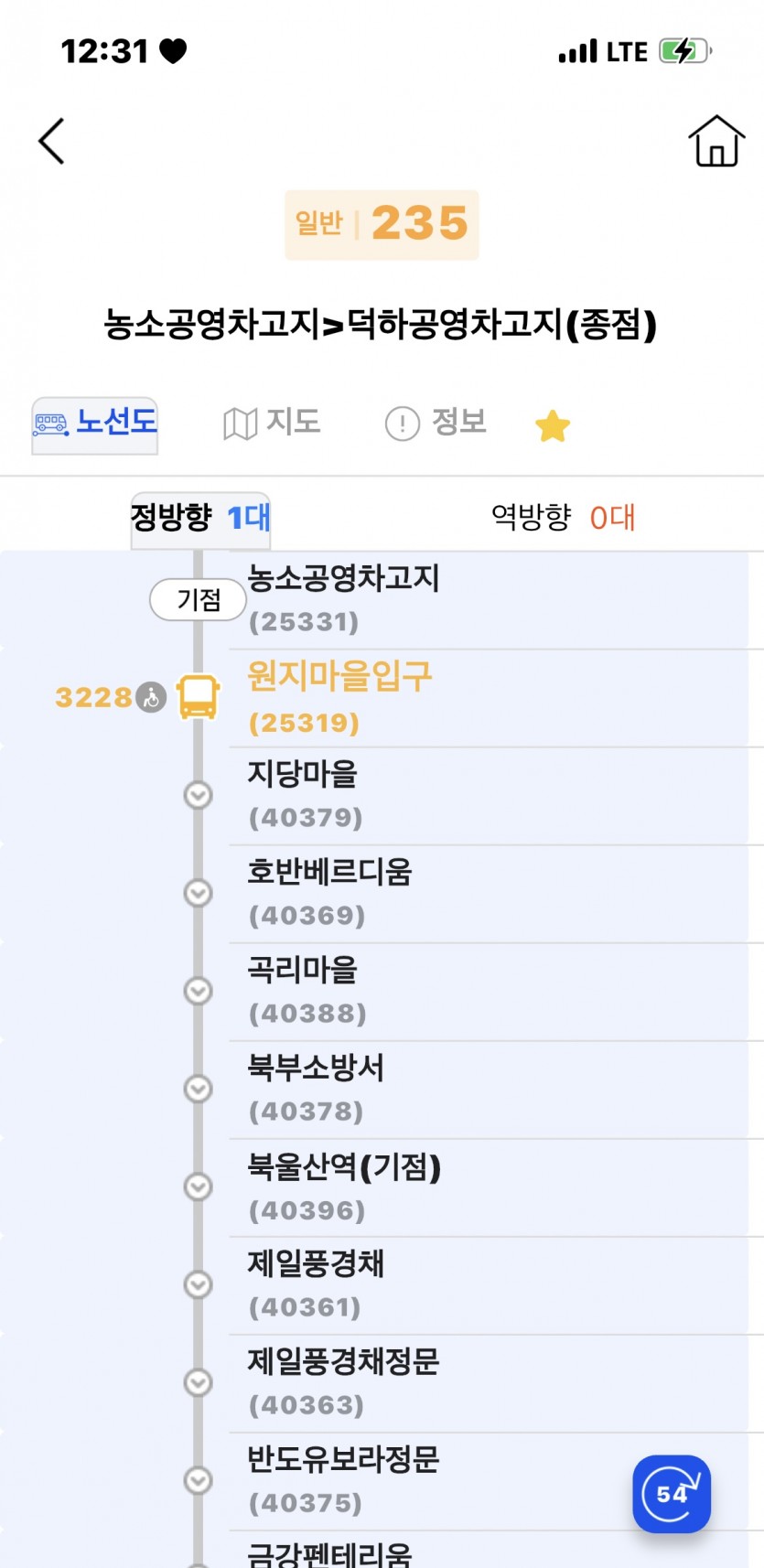Tap the refresh countdown button
The image size is (764, 1568).
[x=671, y=1493]
